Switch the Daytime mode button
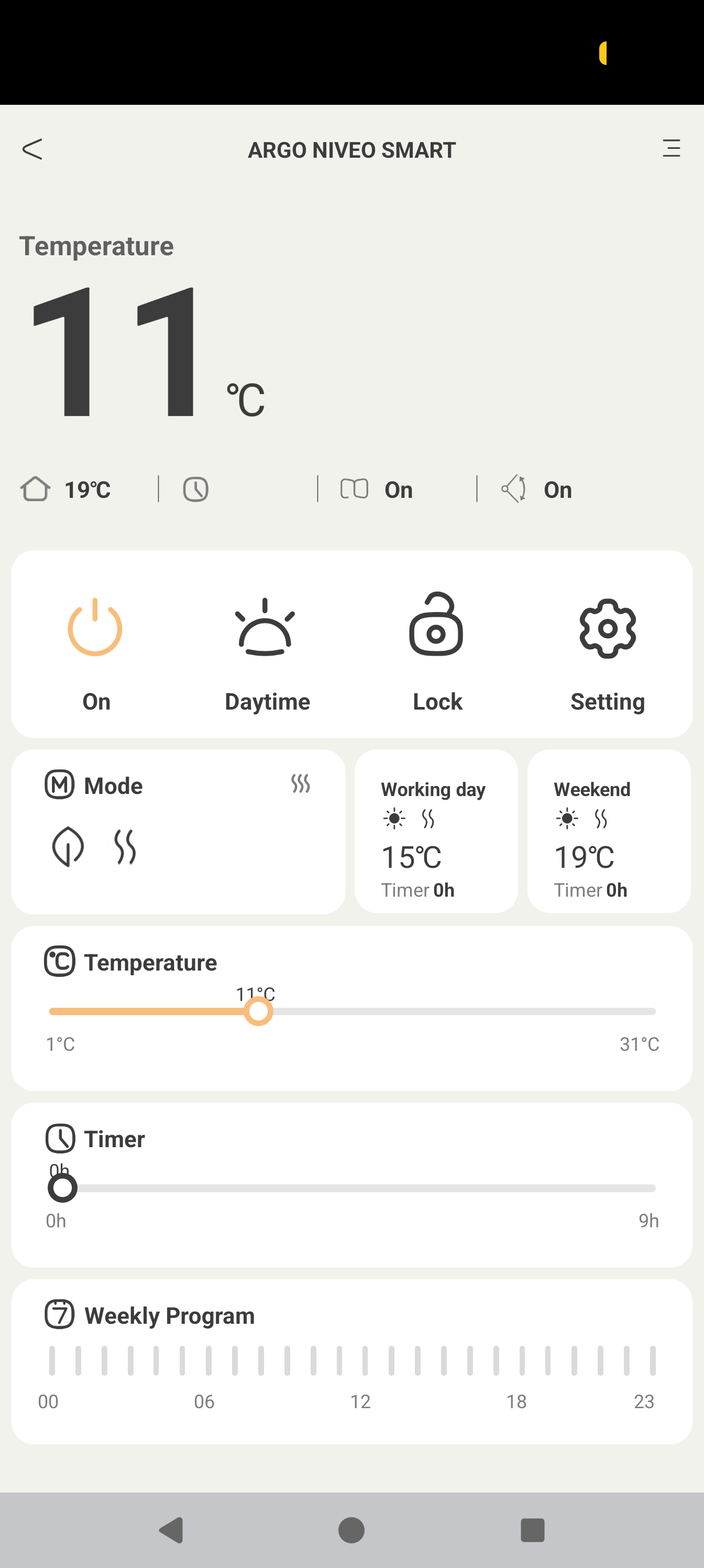704x1568 pixels. [x=266, y=628]
